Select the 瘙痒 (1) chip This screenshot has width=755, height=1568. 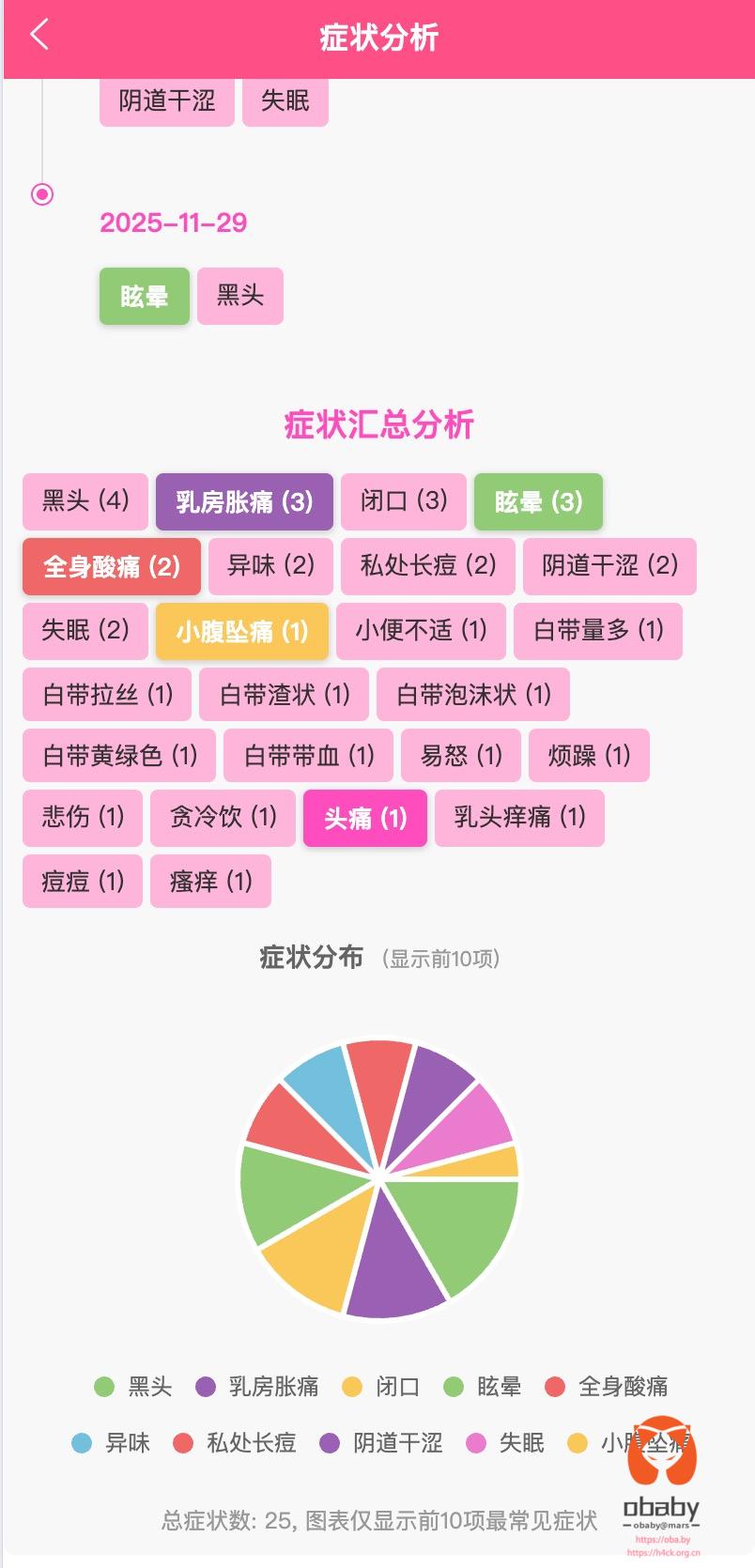[x=210, y=882]
